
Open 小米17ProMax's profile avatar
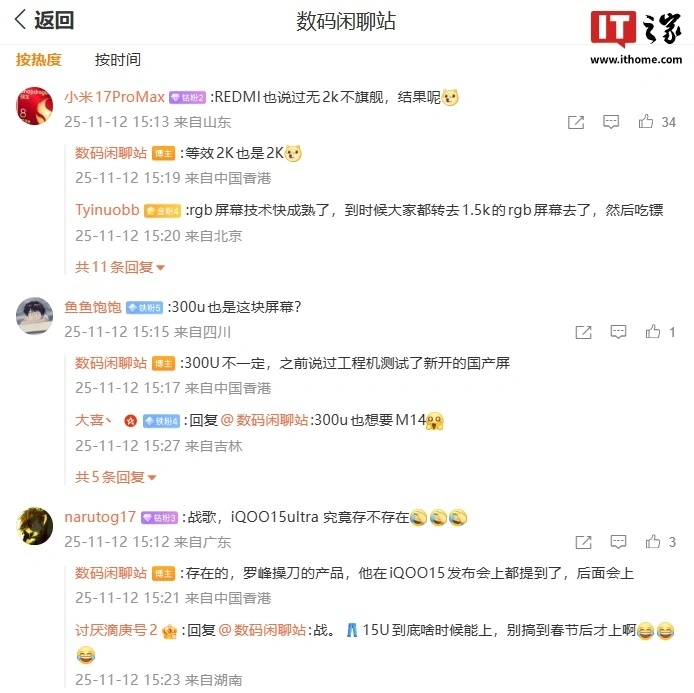(x=35, y=104)
